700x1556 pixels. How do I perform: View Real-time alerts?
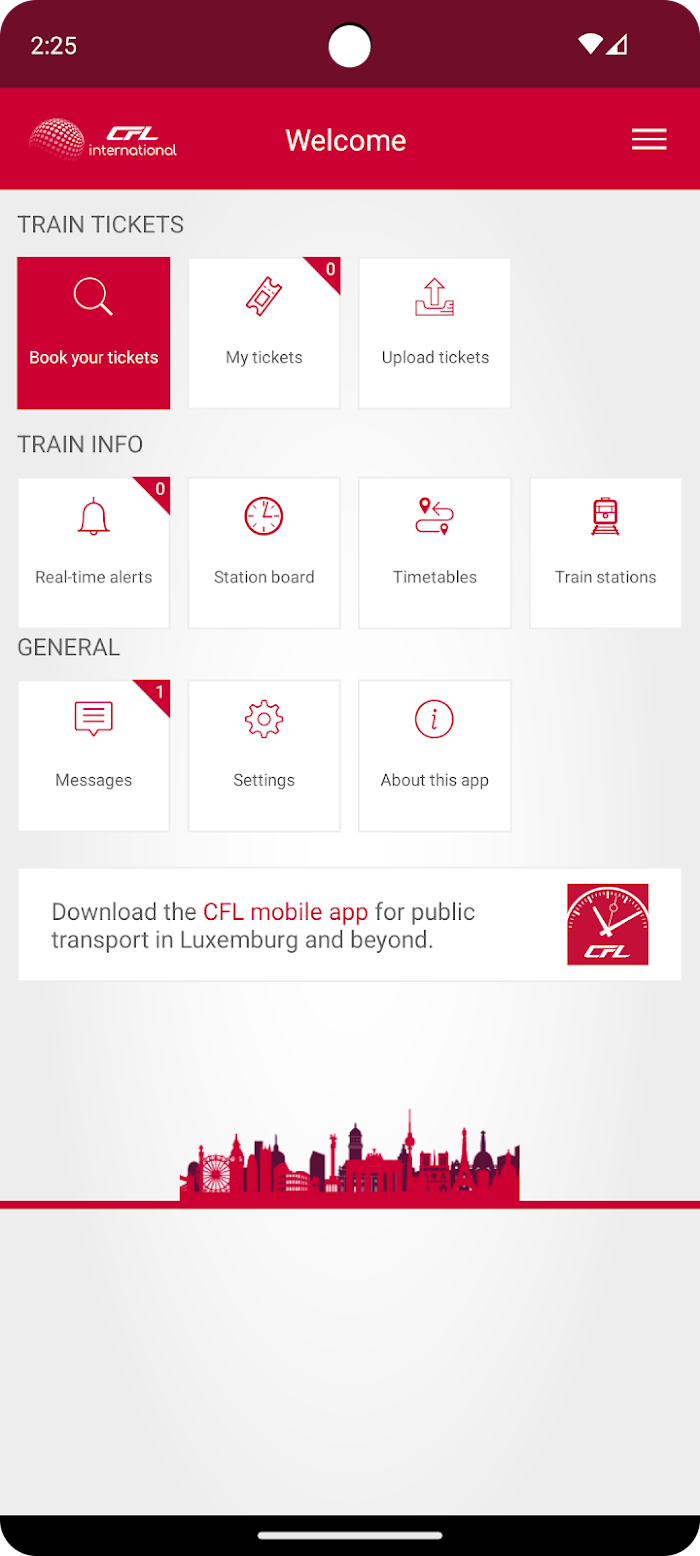pyautogui.click(x=94, y=553)
